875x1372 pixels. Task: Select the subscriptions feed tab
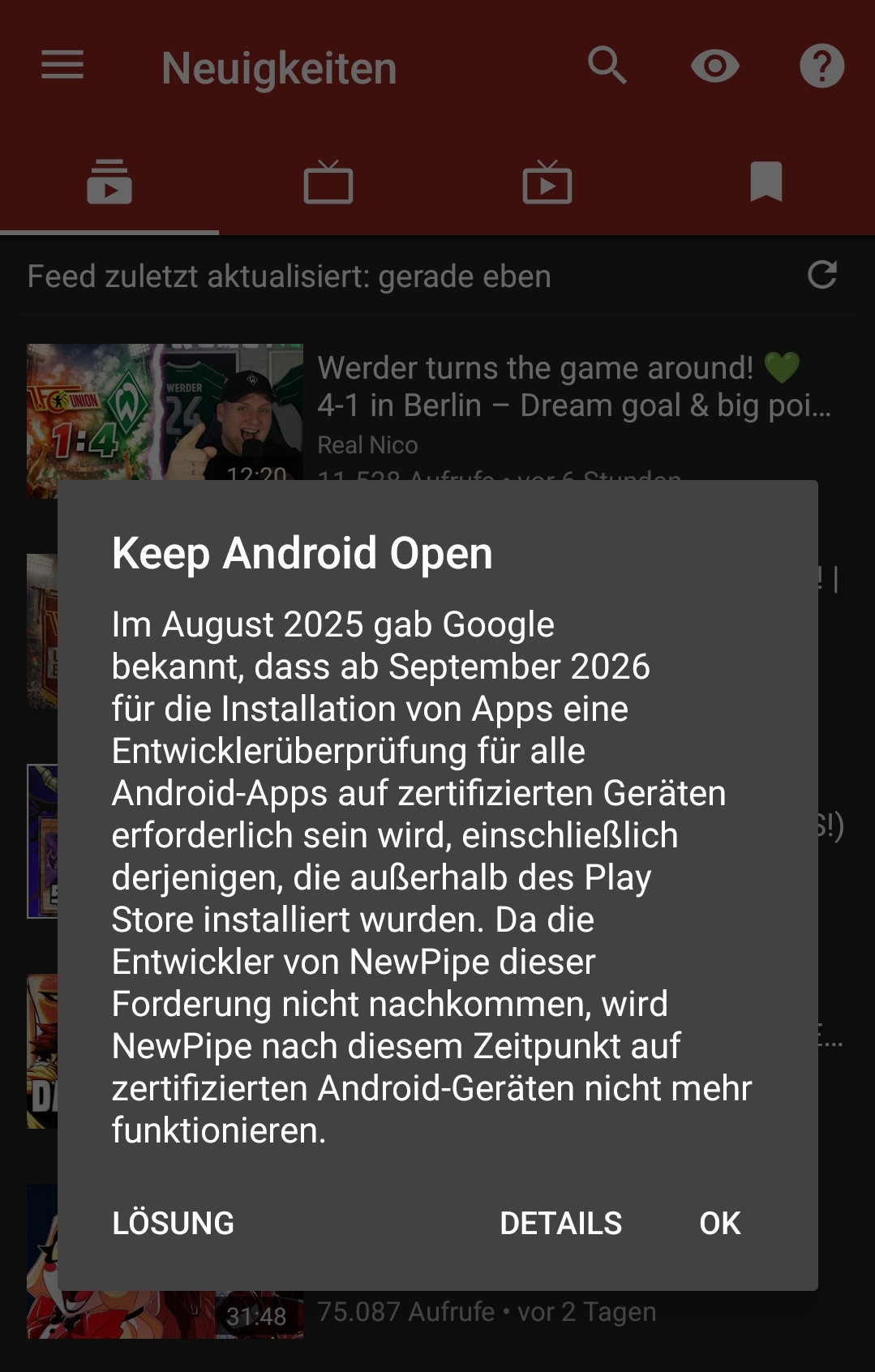109,182
